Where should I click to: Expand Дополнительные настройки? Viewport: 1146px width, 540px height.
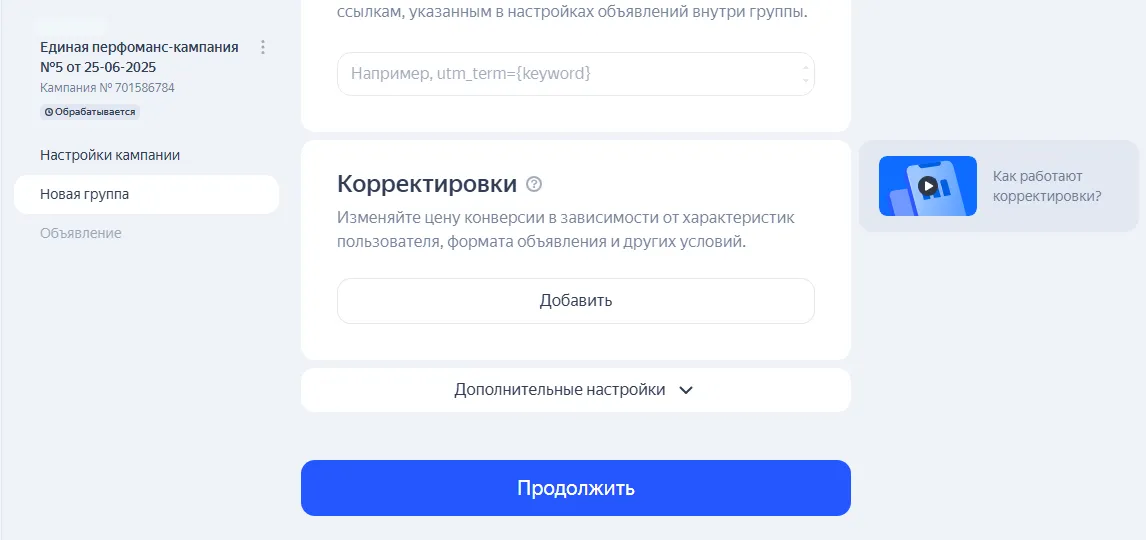tap(575, 390)
